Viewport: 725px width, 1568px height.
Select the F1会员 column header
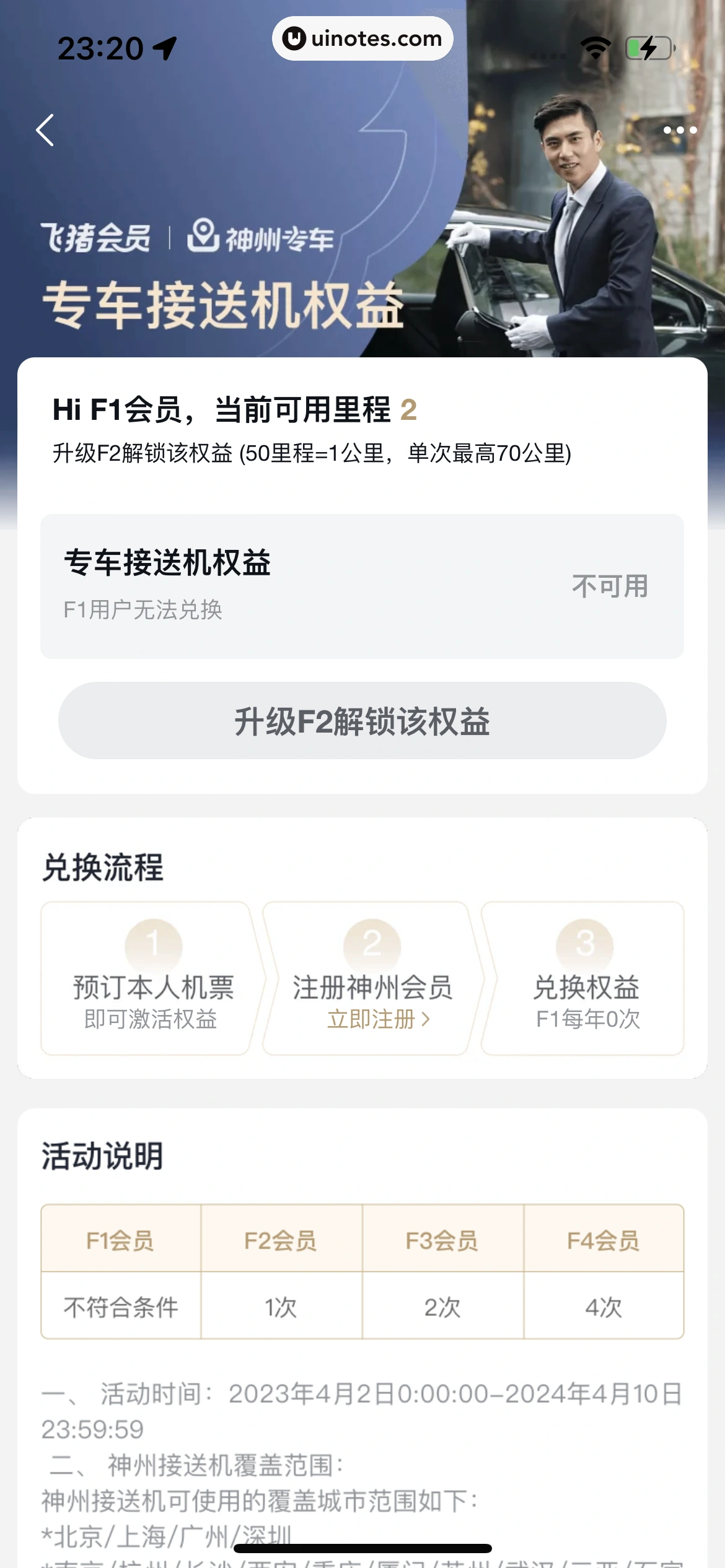[120, 1240]
